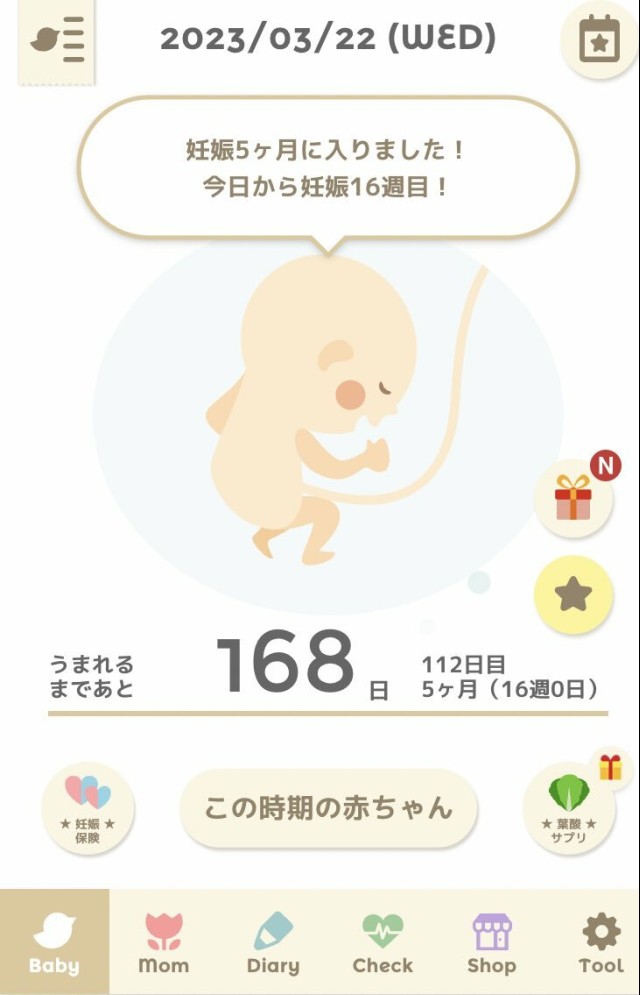Screen dimensions: 640x995
Task: Open the Check tab
Action: 382,942
